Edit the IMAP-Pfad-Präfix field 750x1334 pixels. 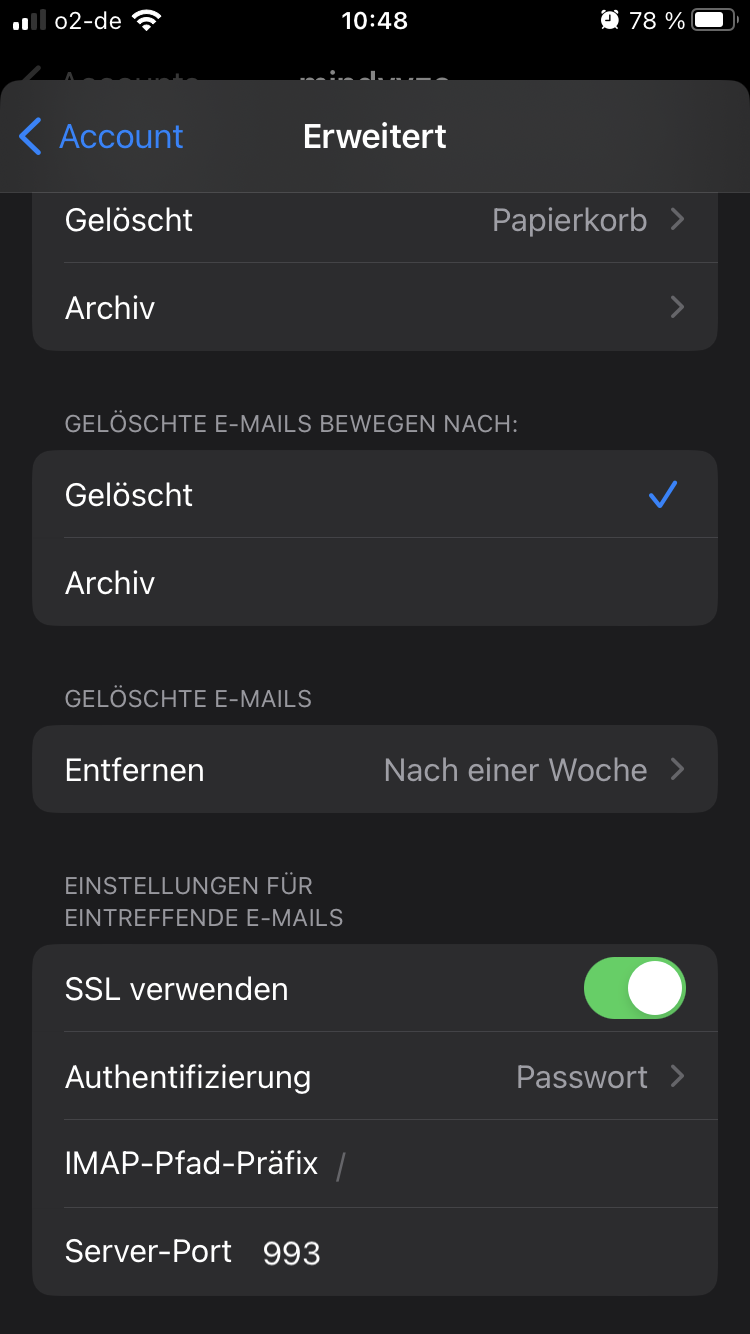tap(500, 1164)
